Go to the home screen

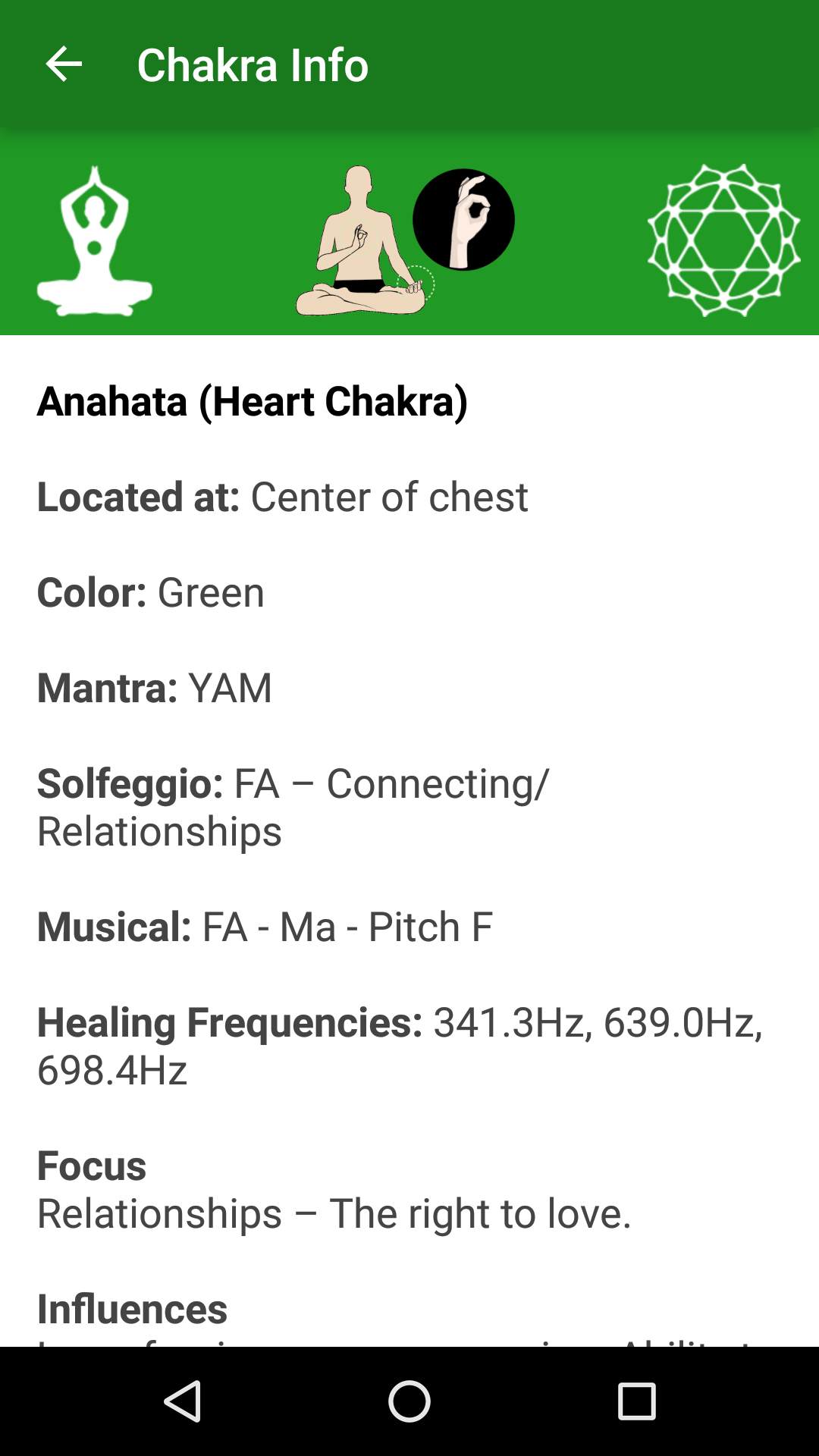coord(409,1401)
